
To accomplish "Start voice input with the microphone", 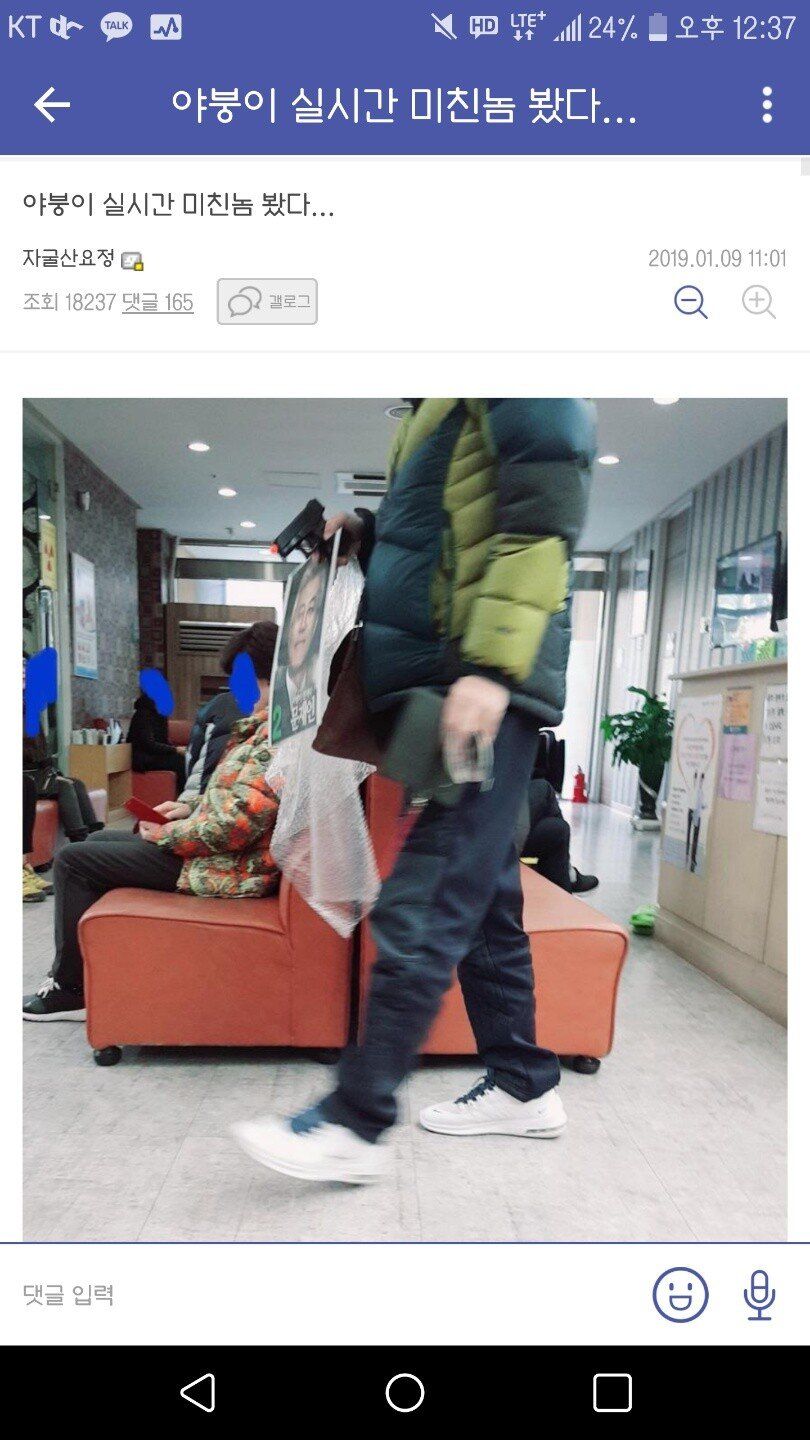I will 759,1295.
